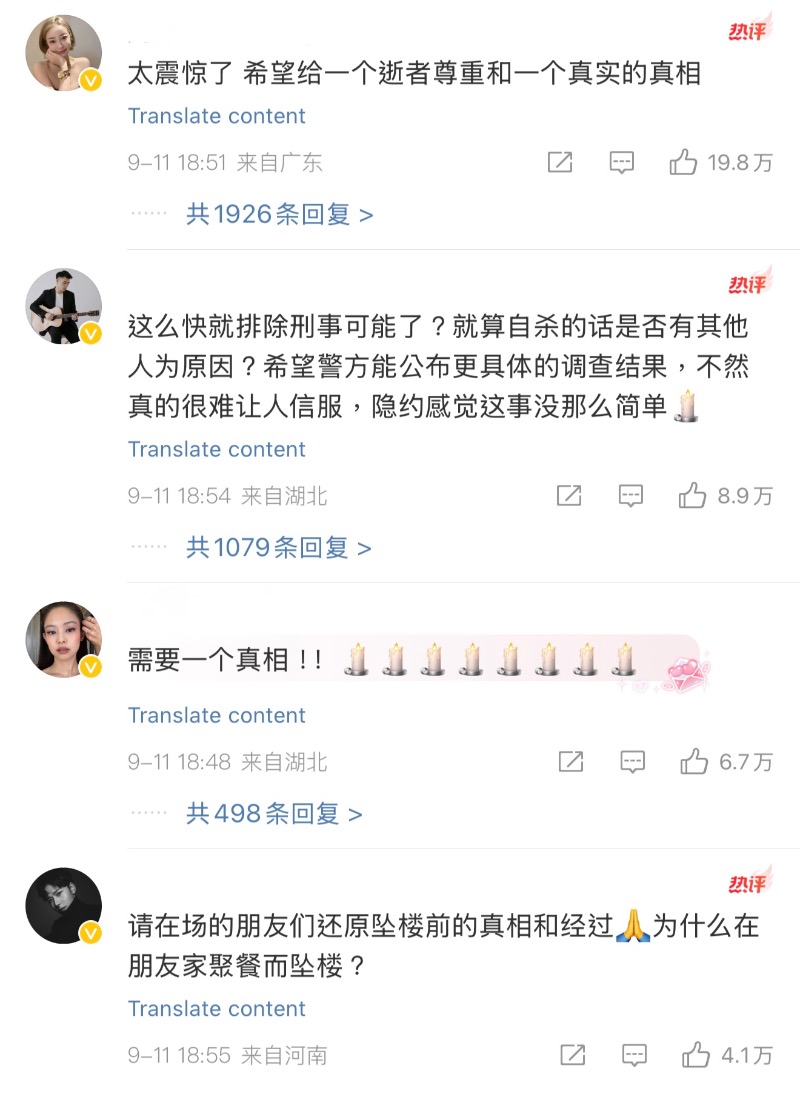Image resolution: width=800 pixels, height=1094 pixels.
Task: View 共1079条回复 replies
Action: (x=278, y=547)
